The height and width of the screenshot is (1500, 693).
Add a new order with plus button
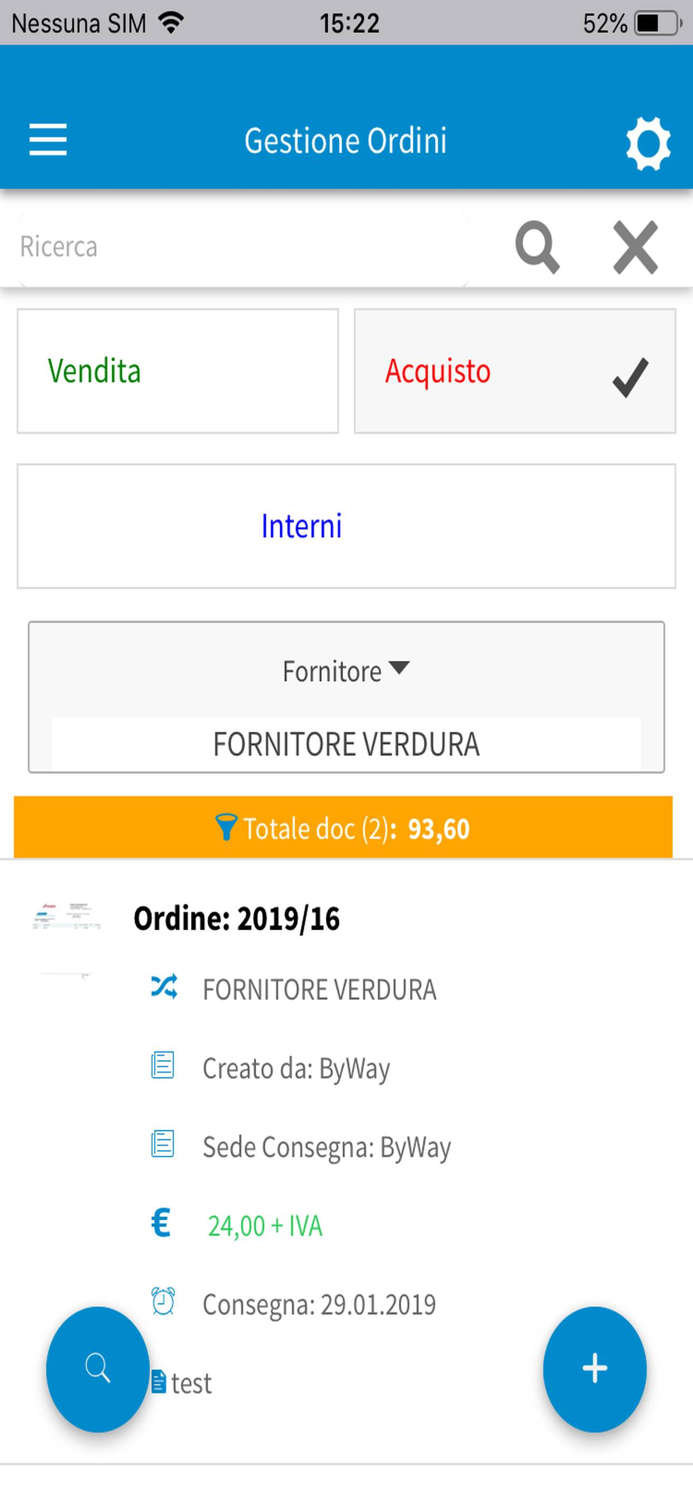(x=594, y=1368)
